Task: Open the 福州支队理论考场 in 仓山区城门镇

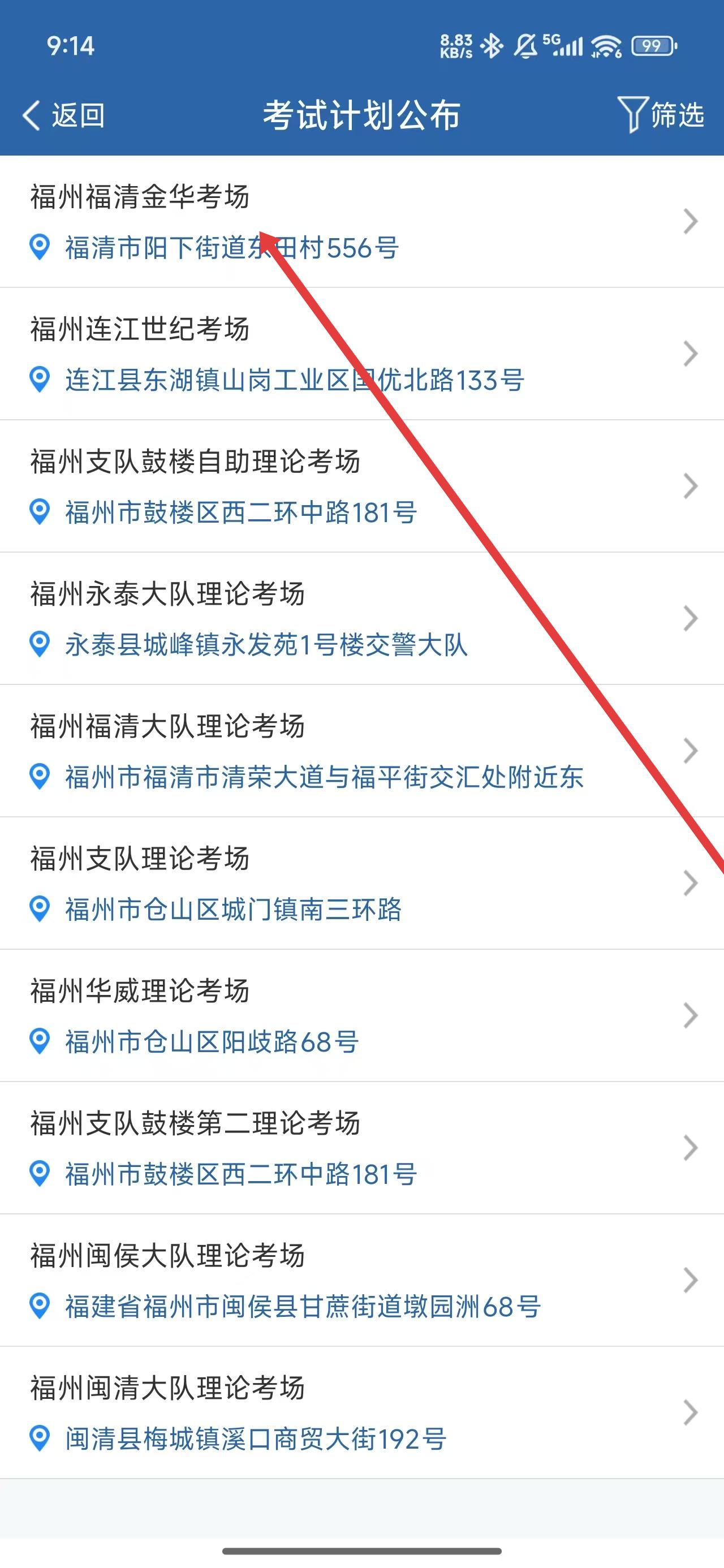Action: point(361,883)
